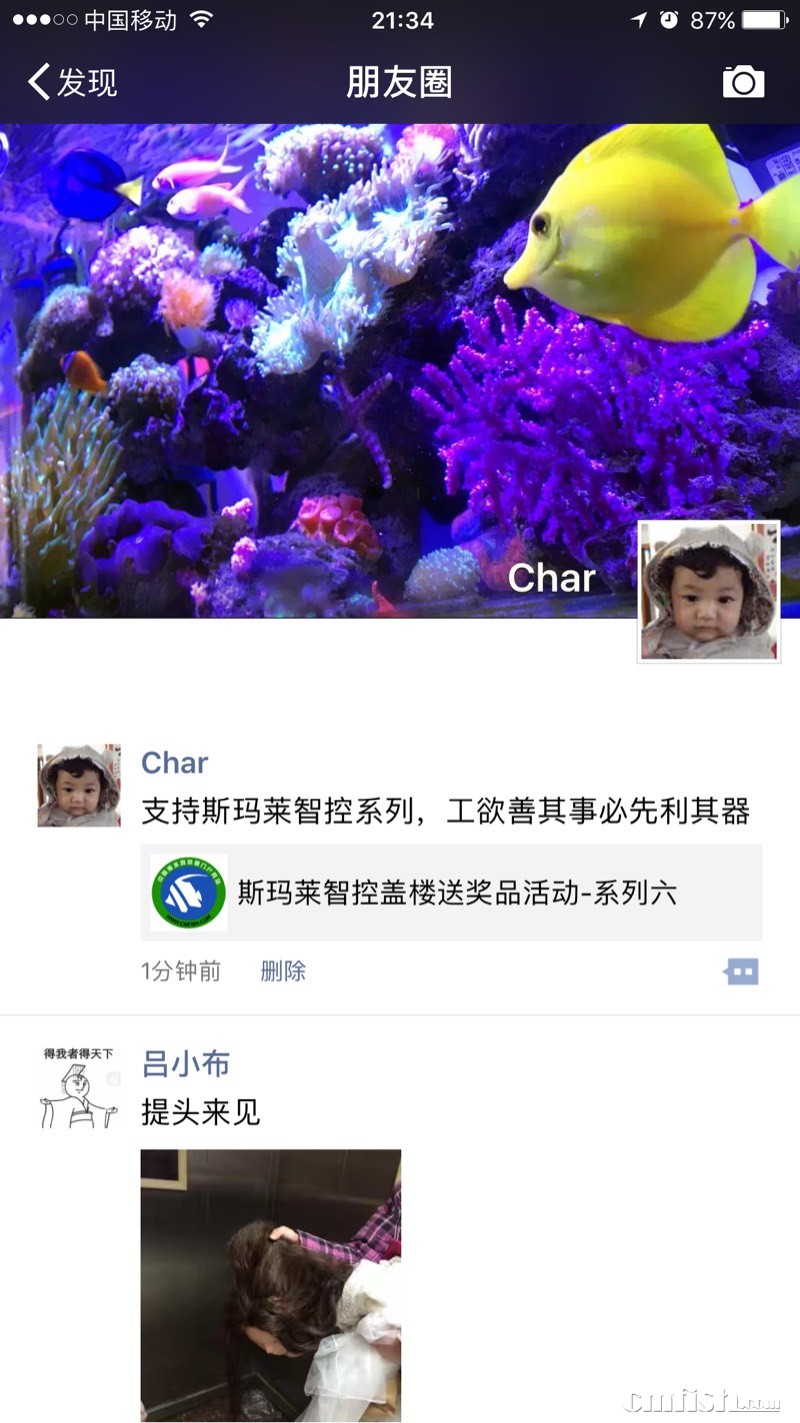Open the 吕小布 name link

coord(186,1064)
